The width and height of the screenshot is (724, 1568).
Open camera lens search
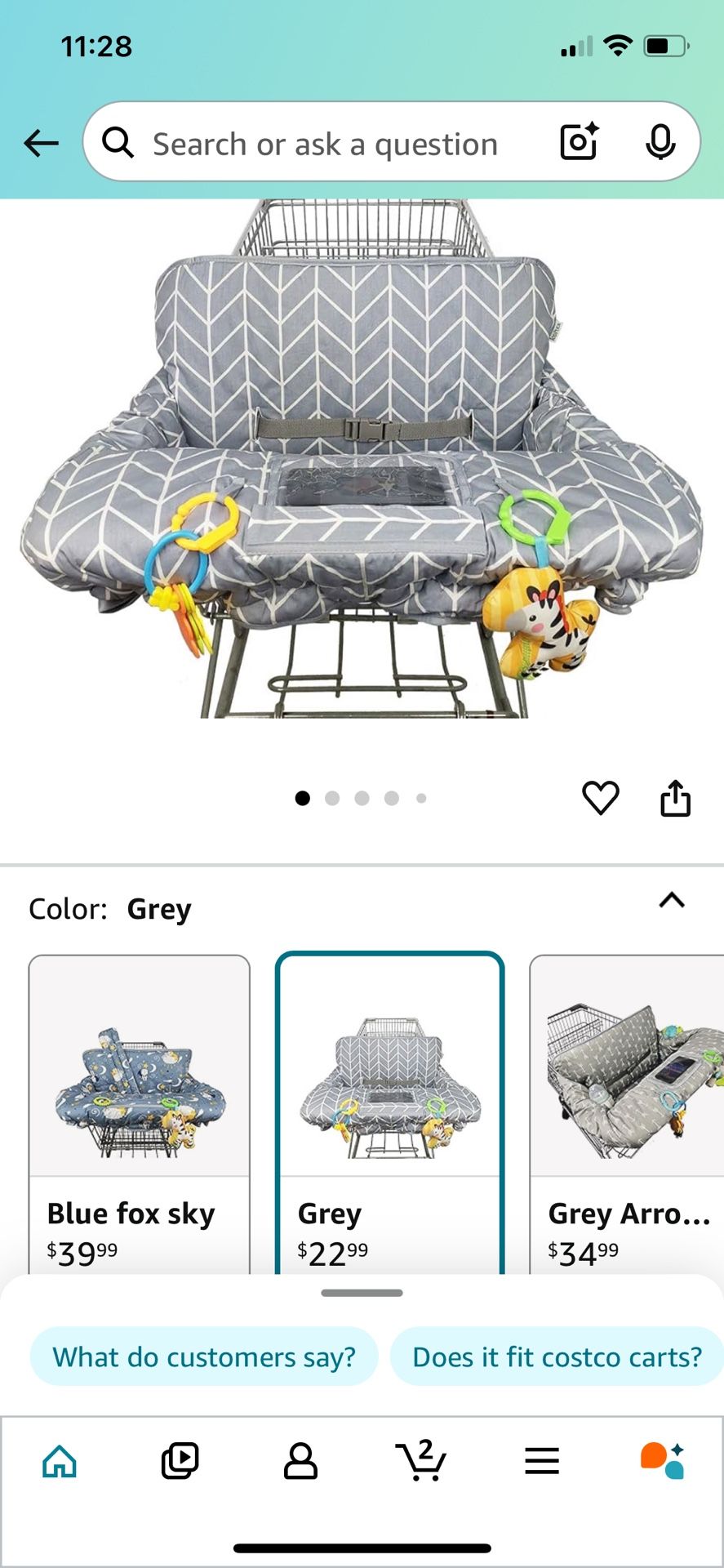coord(579,142)
